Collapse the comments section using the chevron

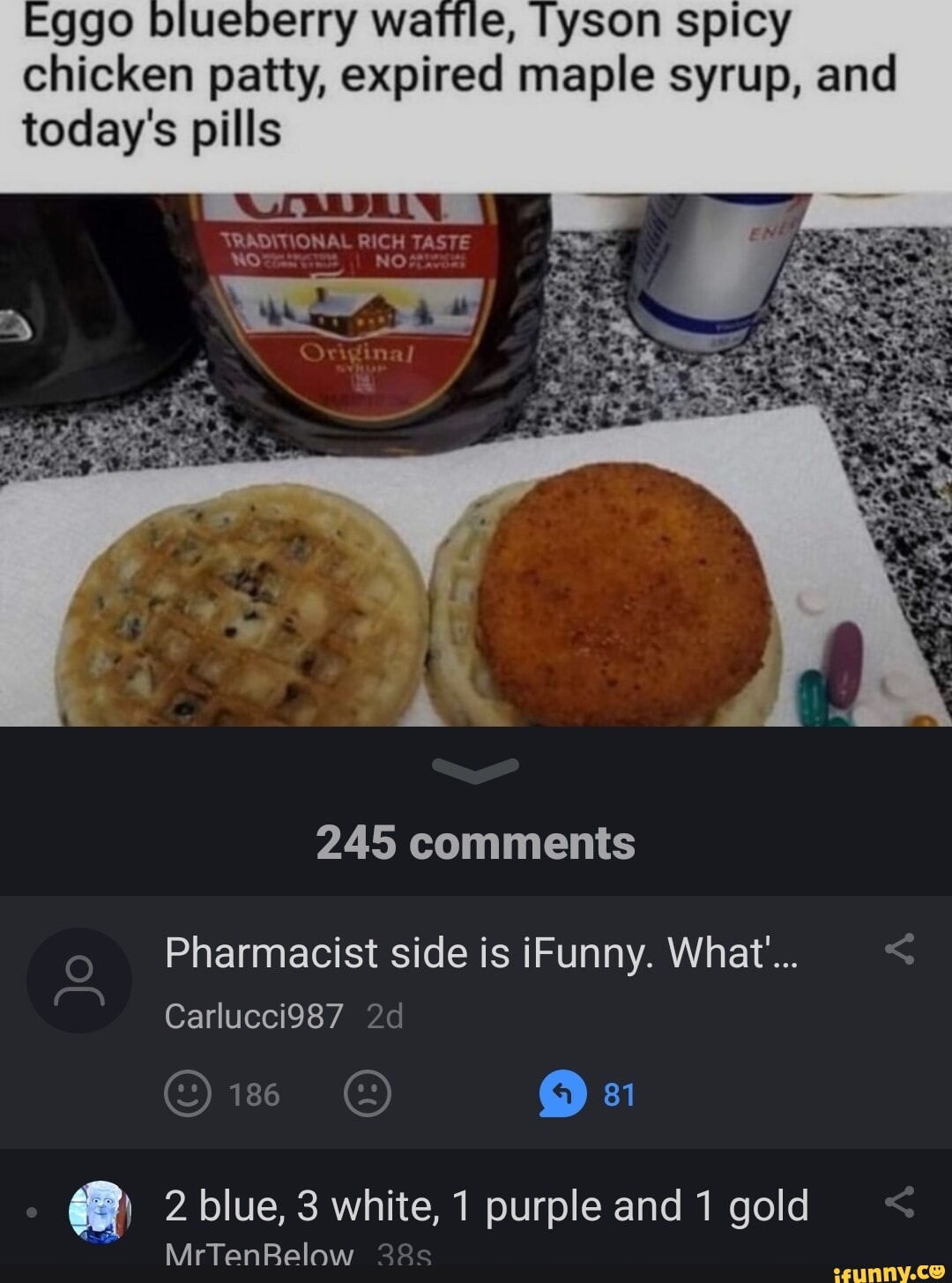(x=476, y=771)
